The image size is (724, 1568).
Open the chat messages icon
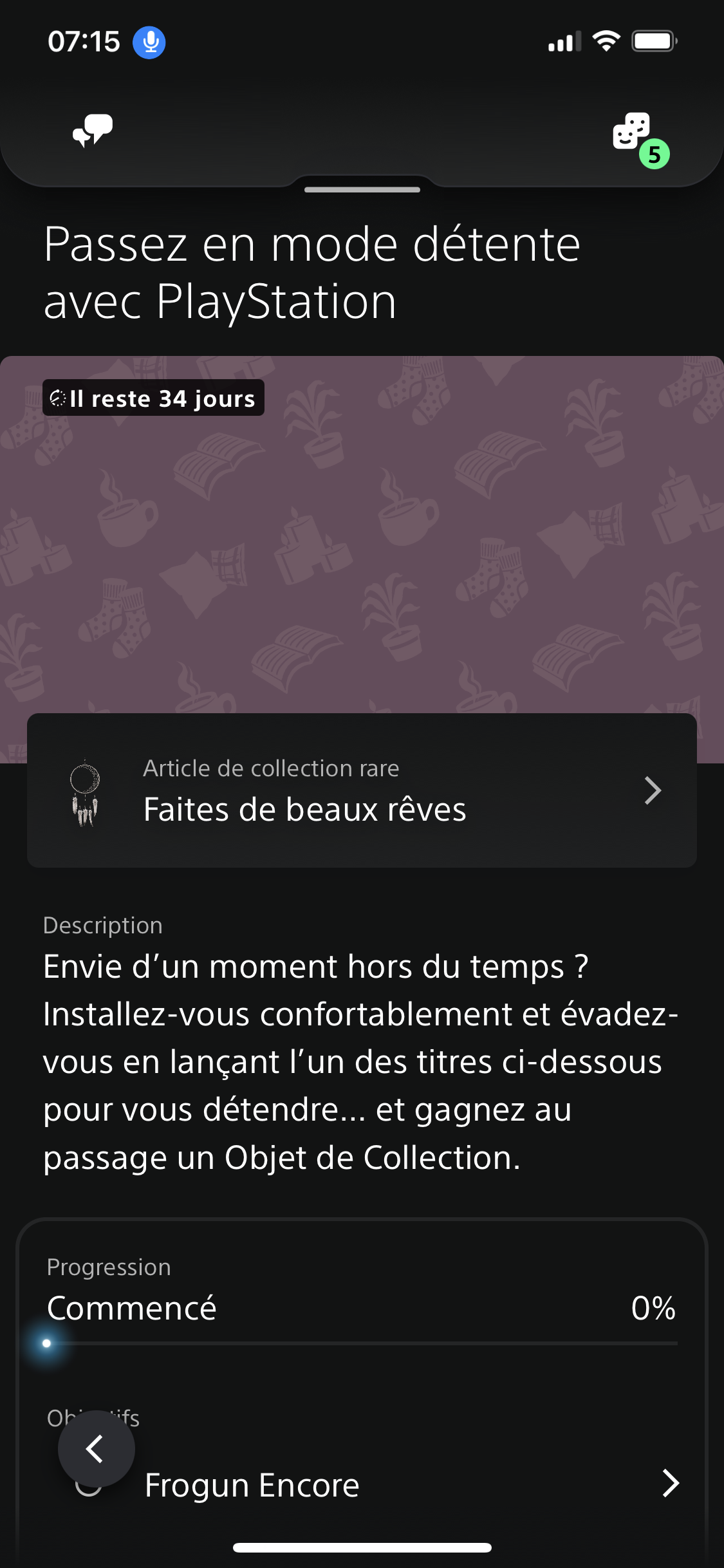tap(93, 130)
